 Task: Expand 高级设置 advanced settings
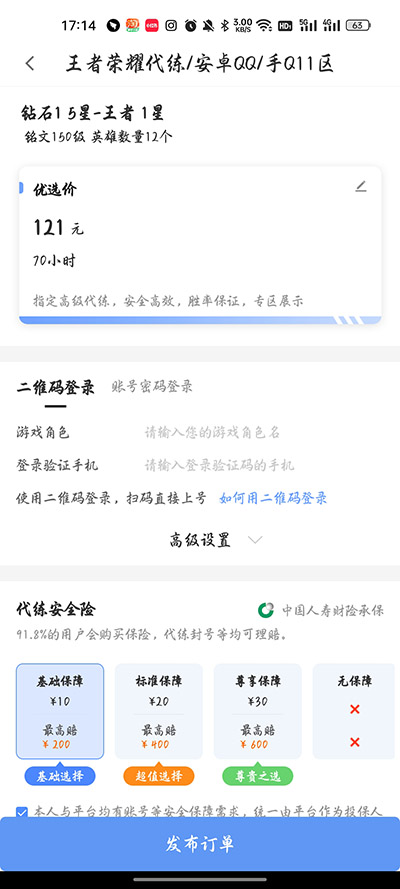[x=215, y=540]
